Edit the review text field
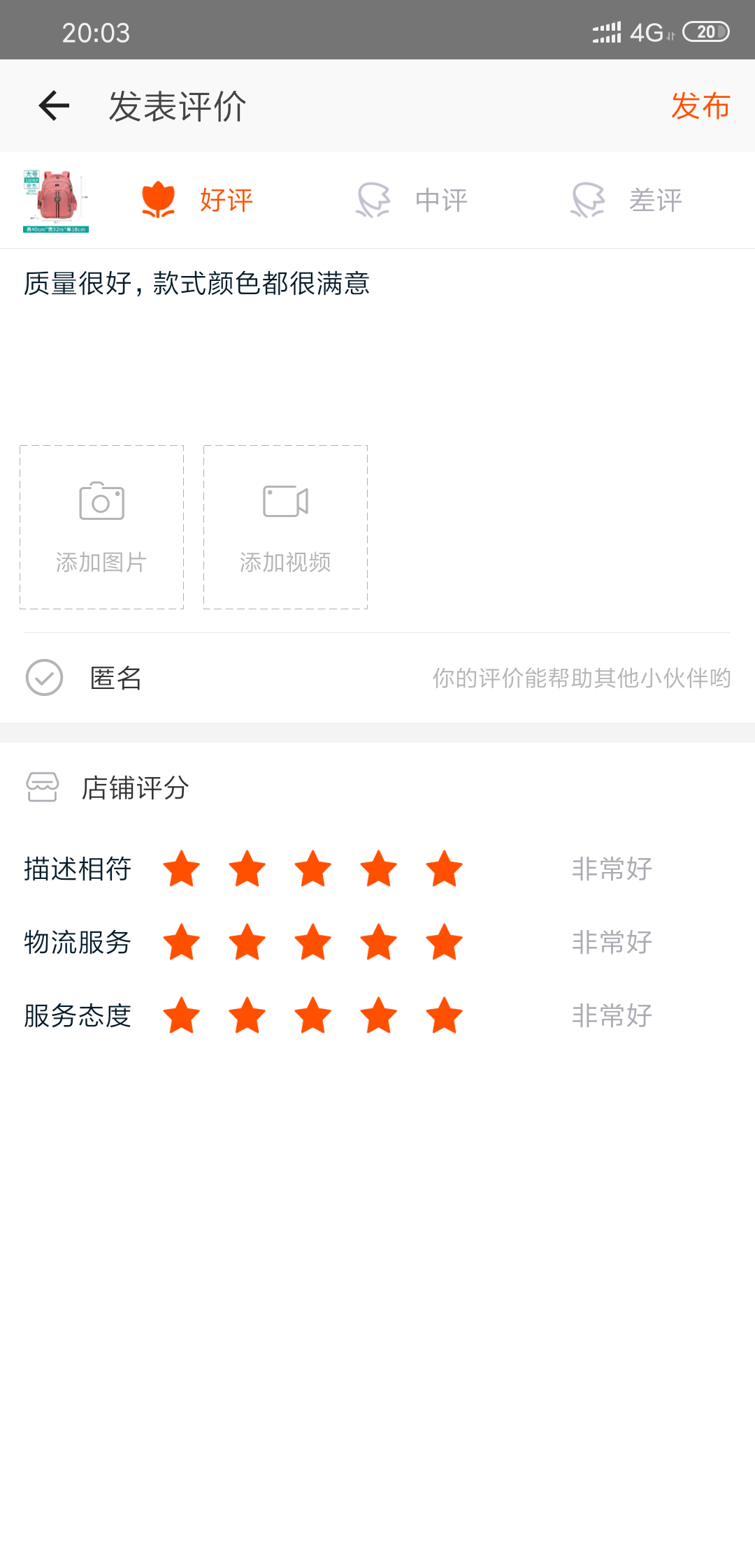Screen dimensions: 755x1568 (377, 335)
